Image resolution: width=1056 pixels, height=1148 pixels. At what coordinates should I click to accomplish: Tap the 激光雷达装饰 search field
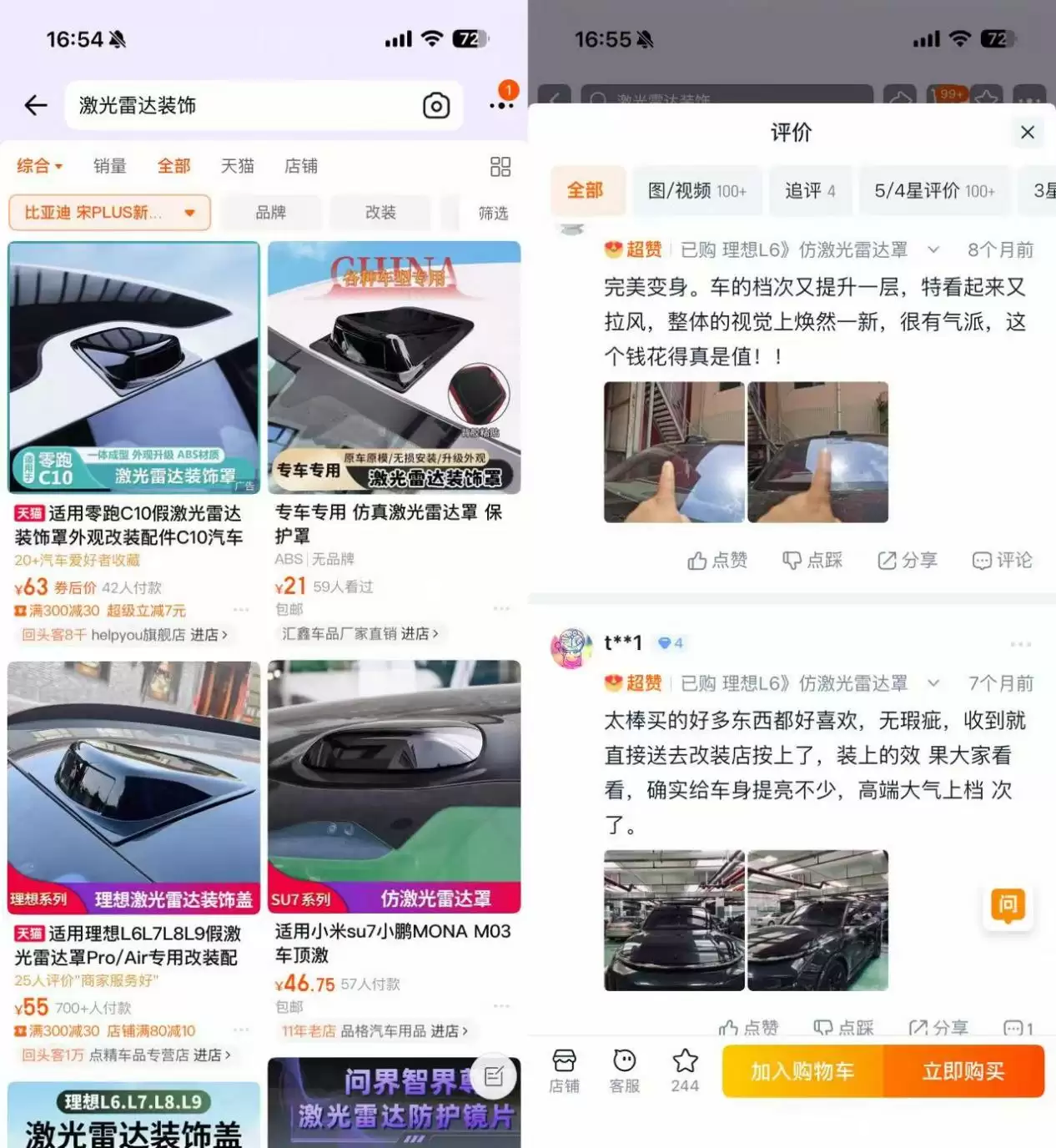[x=209, y=106]
